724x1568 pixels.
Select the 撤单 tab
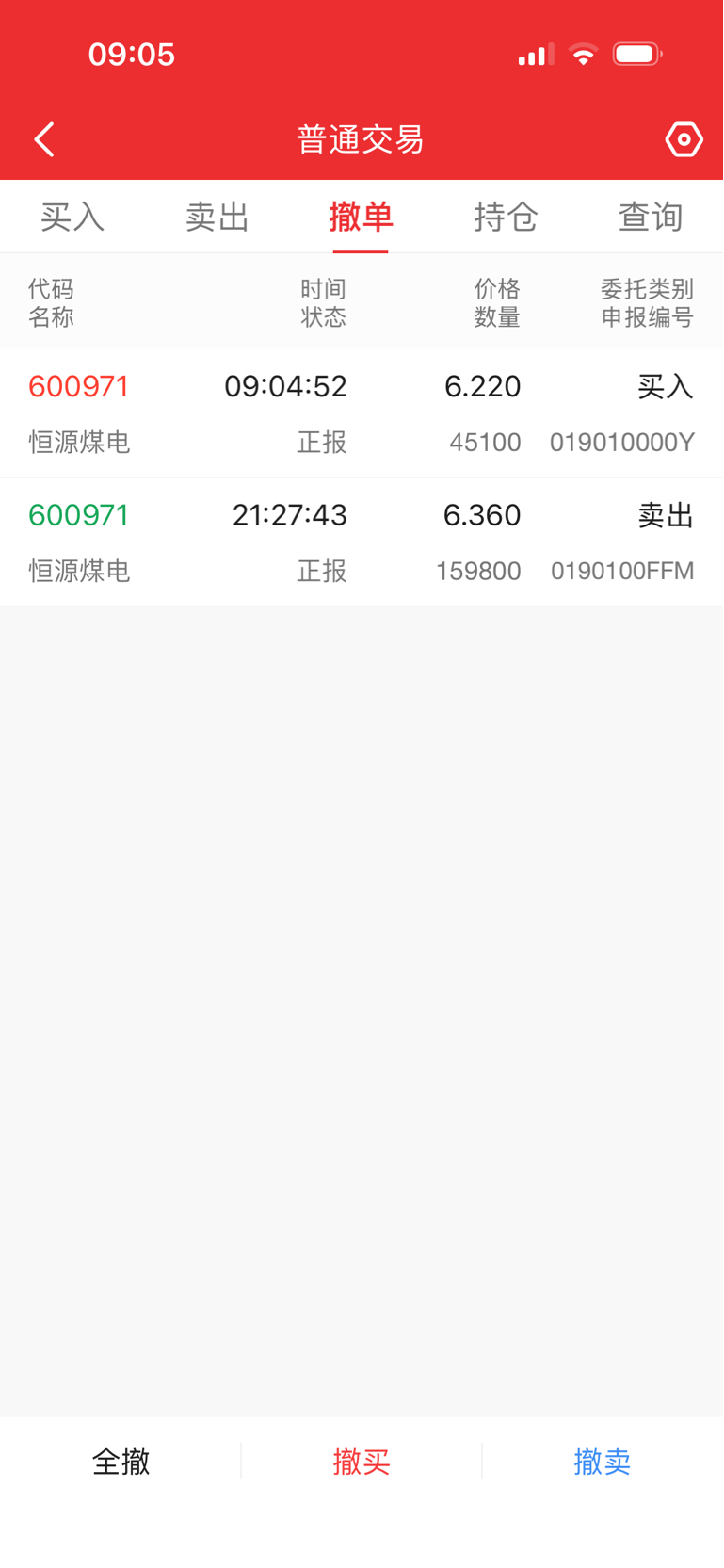[361, 218]
